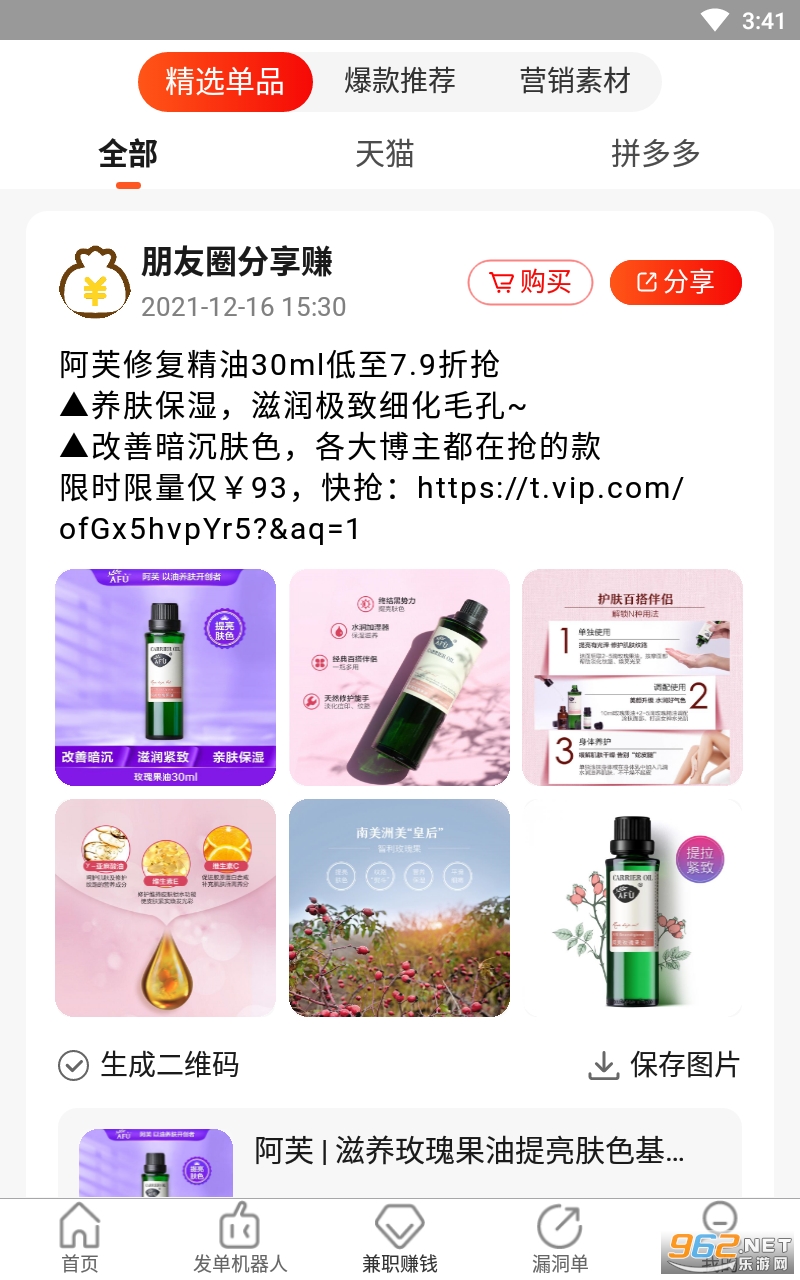Tap 保存图片 to save images
This screenshot has height=1280, width=800.
(663, 1066)
